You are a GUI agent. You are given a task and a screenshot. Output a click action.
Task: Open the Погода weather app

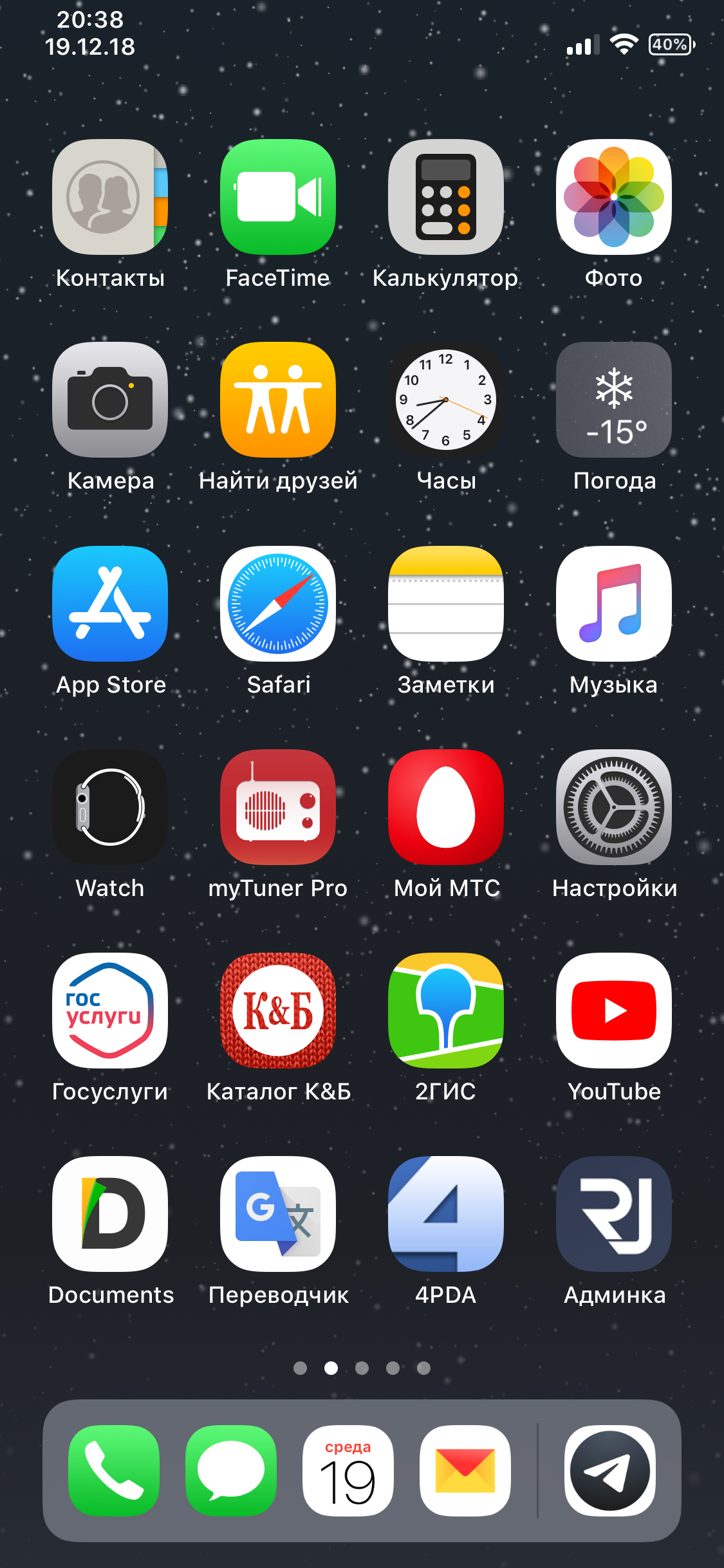tap(614, 400)
